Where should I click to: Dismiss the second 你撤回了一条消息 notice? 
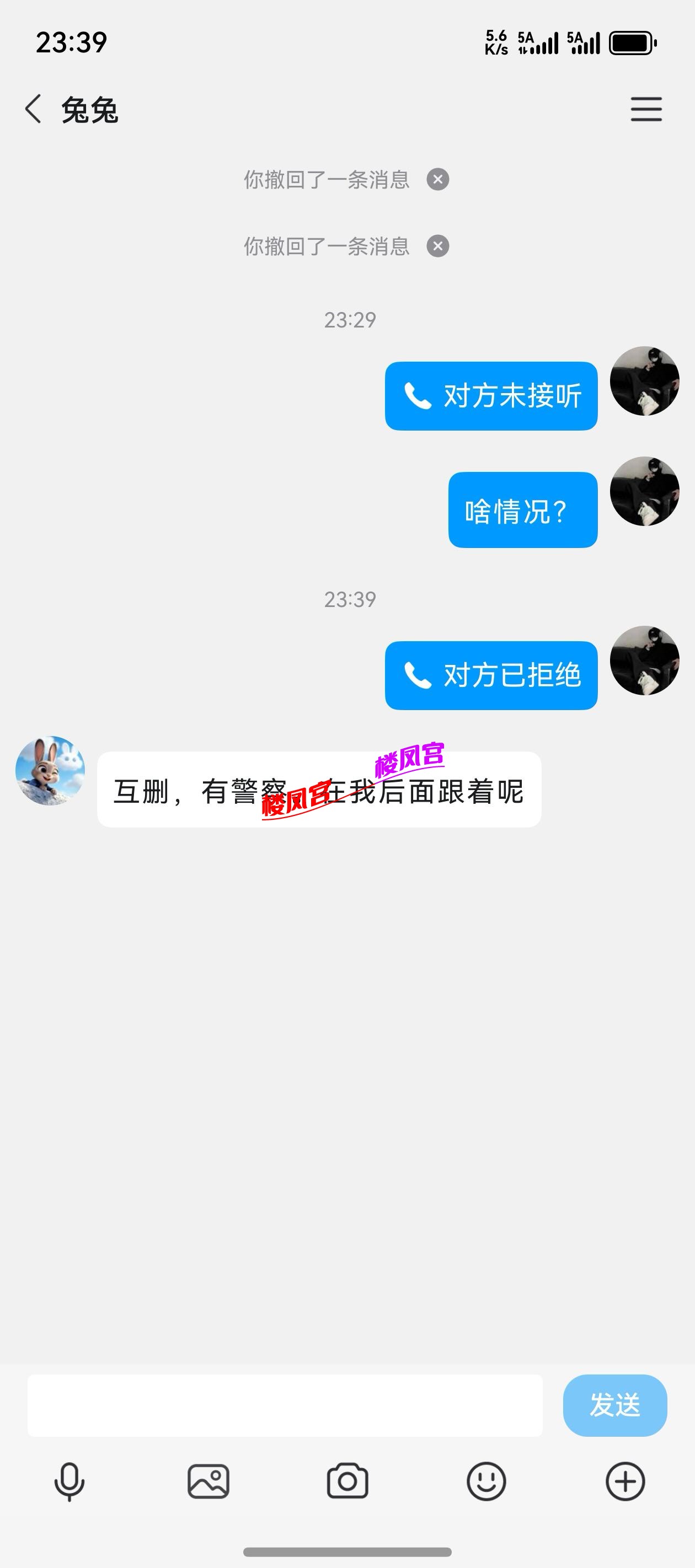(x=437, y=246)
